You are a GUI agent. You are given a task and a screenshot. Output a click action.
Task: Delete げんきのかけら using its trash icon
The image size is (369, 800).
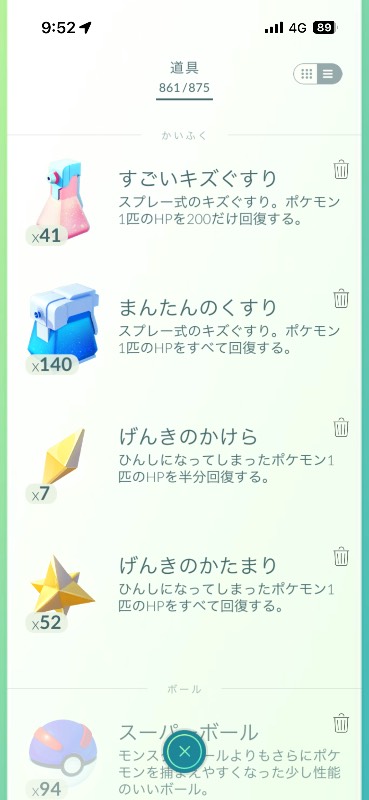[341, 428]
